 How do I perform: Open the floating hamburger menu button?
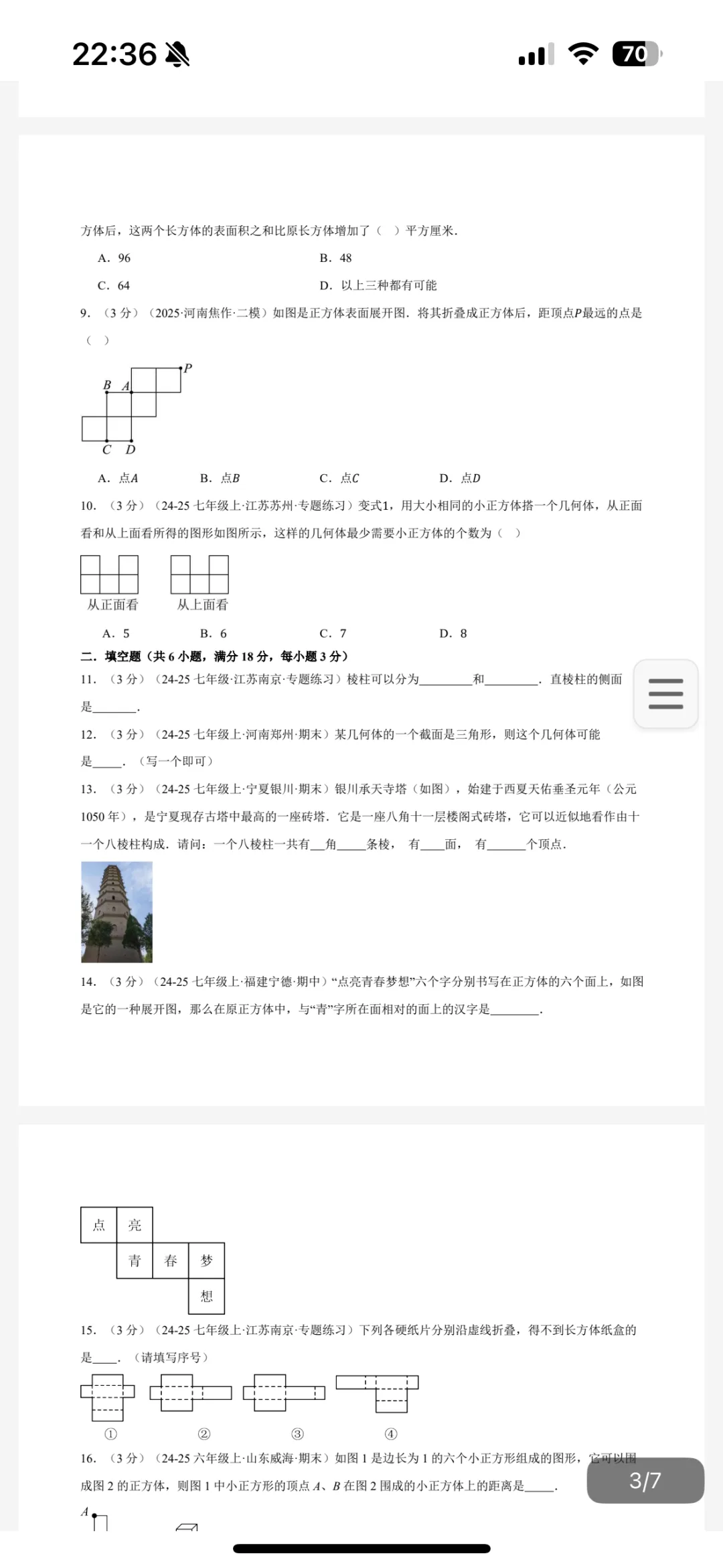(665, 693)
